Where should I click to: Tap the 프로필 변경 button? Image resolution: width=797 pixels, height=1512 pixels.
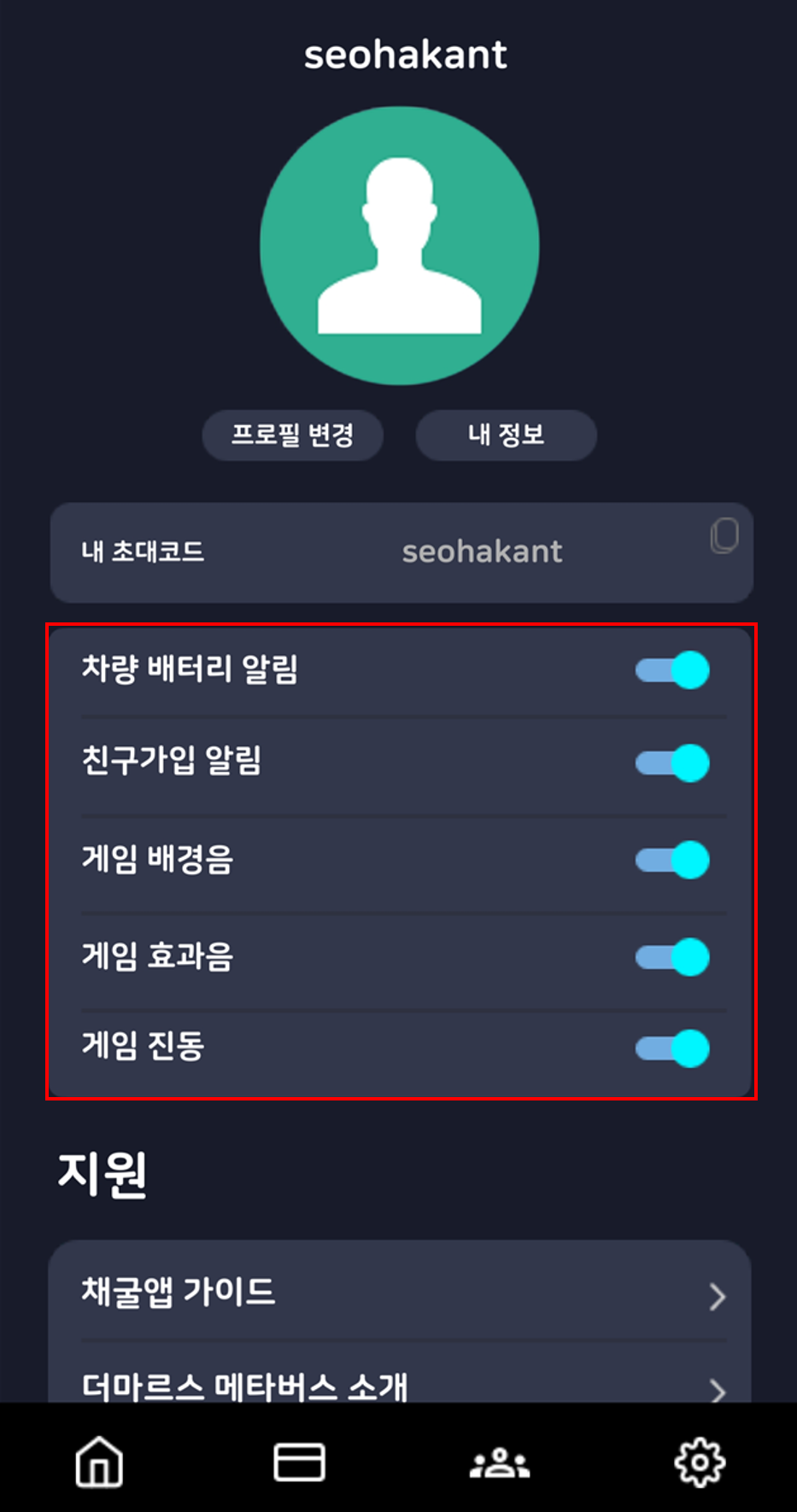click(x=292, y=435)
